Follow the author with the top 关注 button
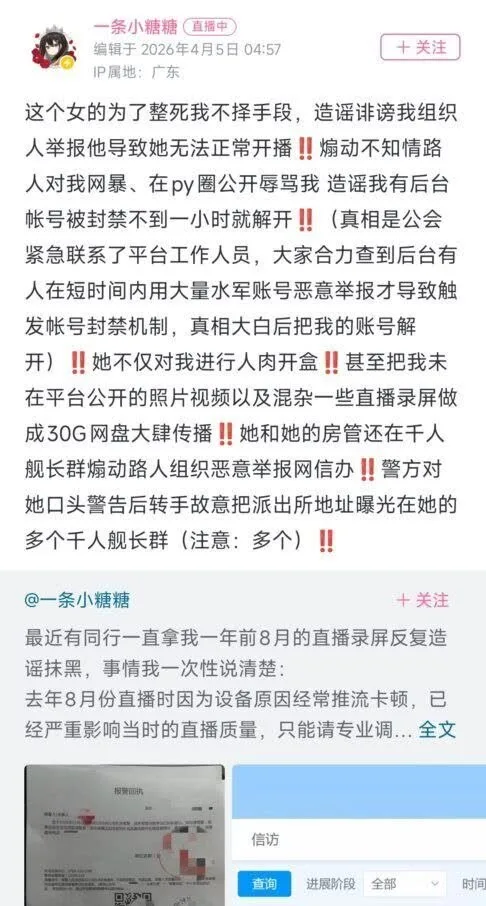This screenshot has height=906, width=486. tap(420, 47)
